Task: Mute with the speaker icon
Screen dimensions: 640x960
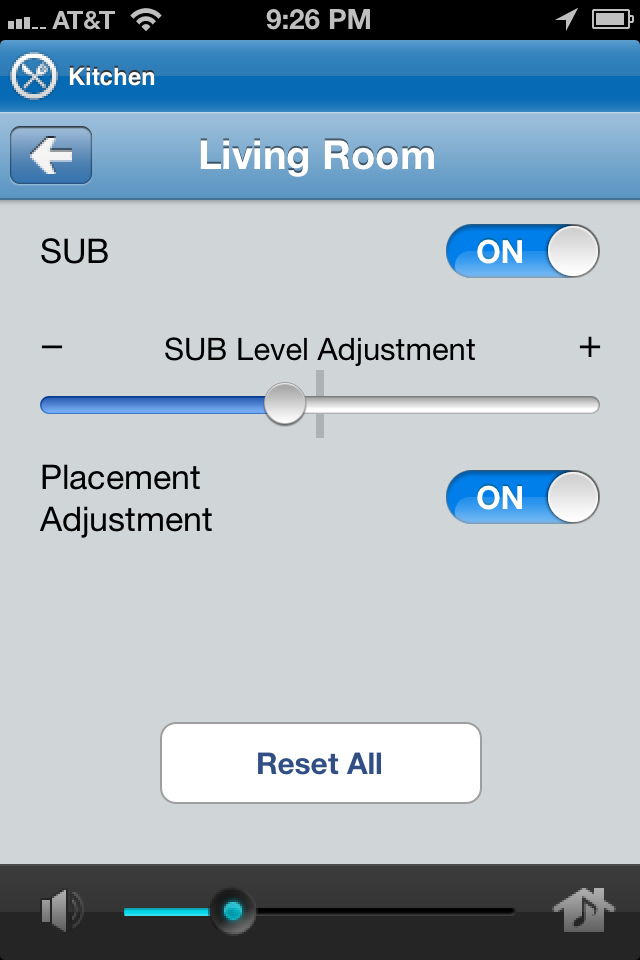Action: (61, 911)
